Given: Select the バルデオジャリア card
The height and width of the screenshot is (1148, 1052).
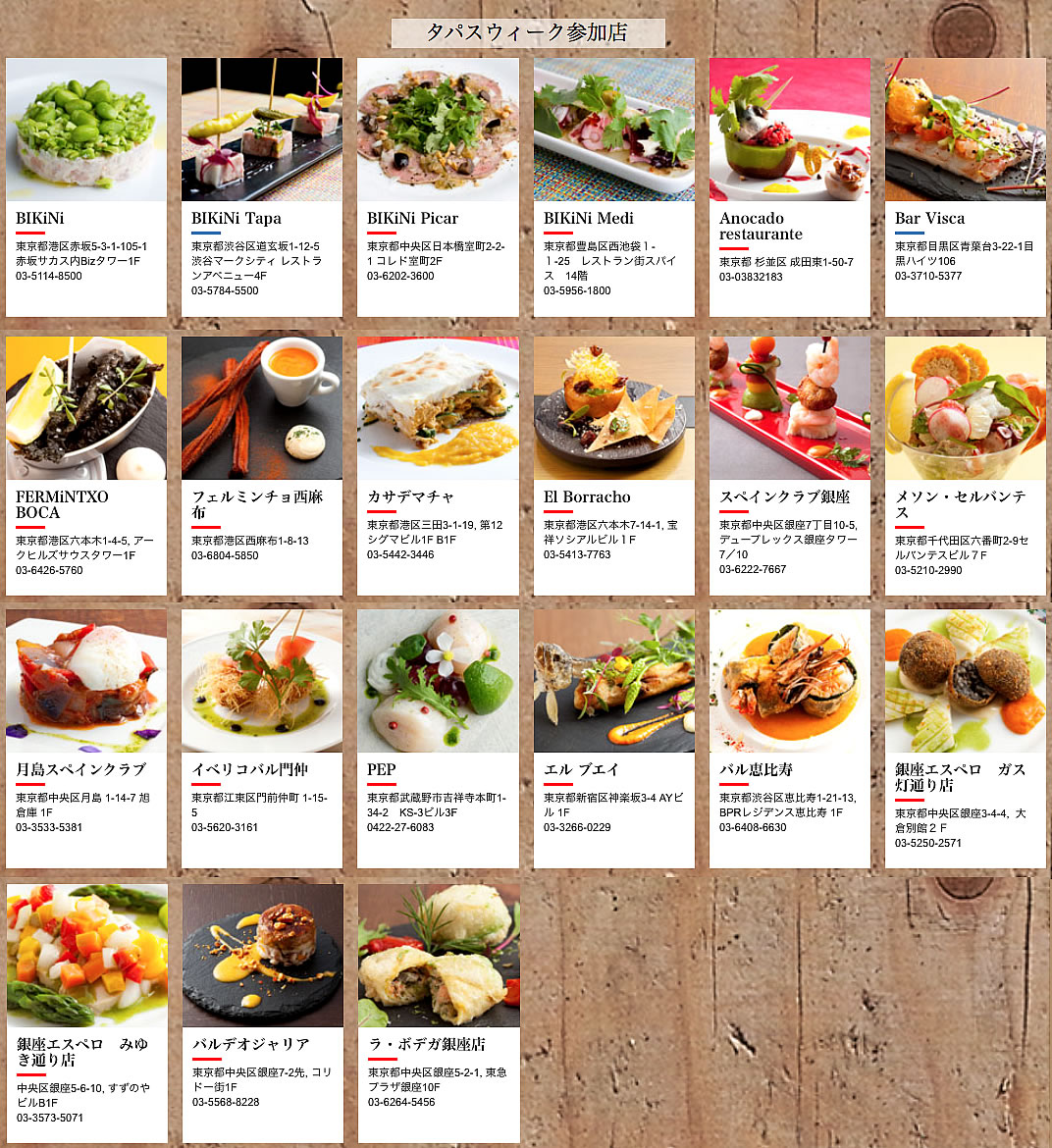Looking at the screenshot, I should pyautogui.click(x=262, y=1013).
